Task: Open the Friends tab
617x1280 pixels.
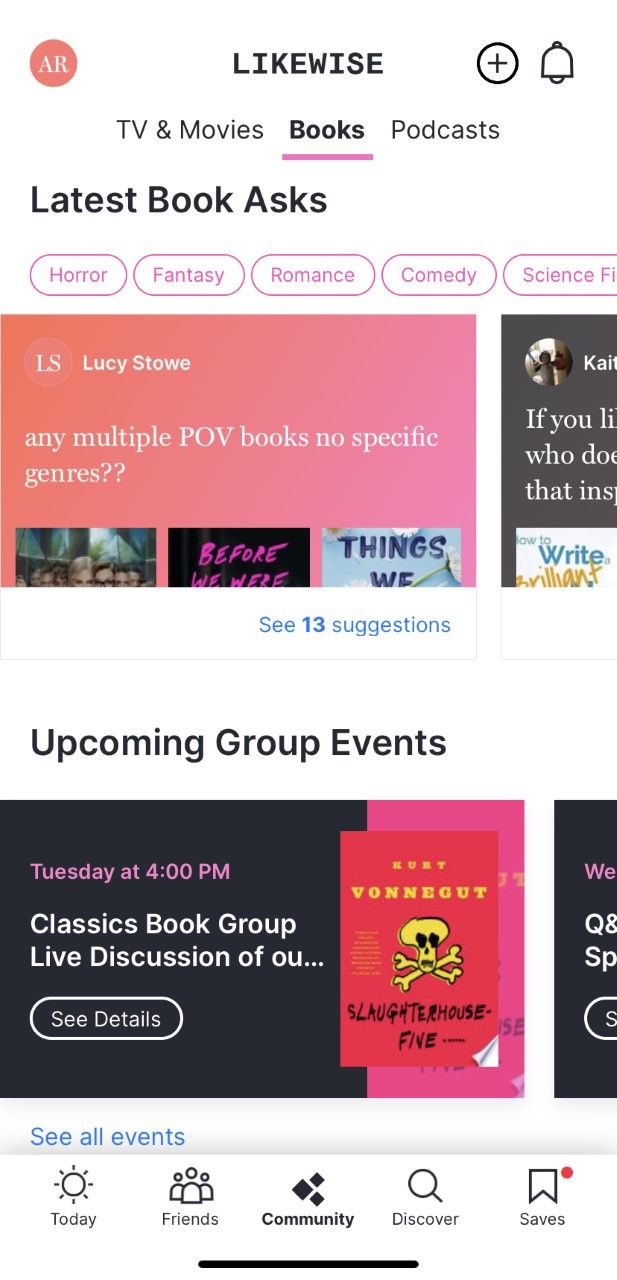Action: (190, 1198)
